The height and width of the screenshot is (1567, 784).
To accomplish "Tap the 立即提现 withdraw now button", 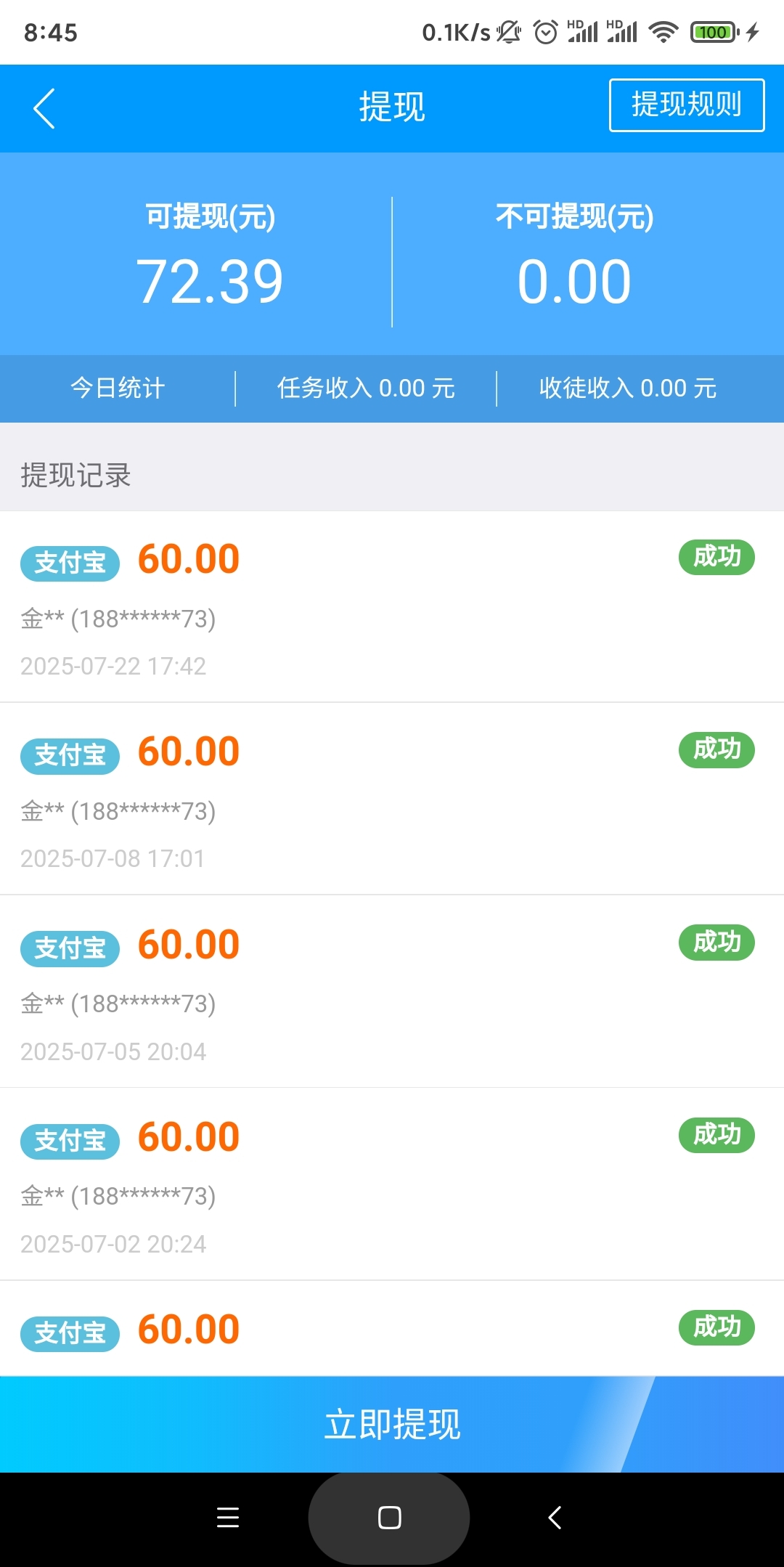I will click(x=392, y=1424).
